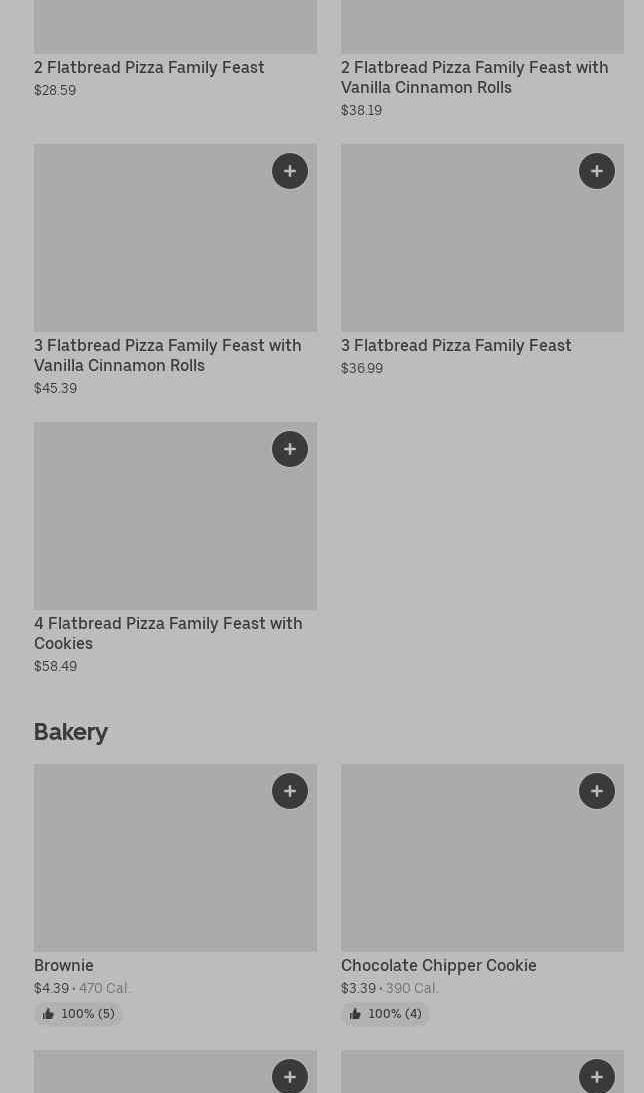Viewport: 644px width, 1093px height.
Task: Add 3 Flatbread Feast with Cinnamon Rolls to cart
Action: tap(290, 171)
